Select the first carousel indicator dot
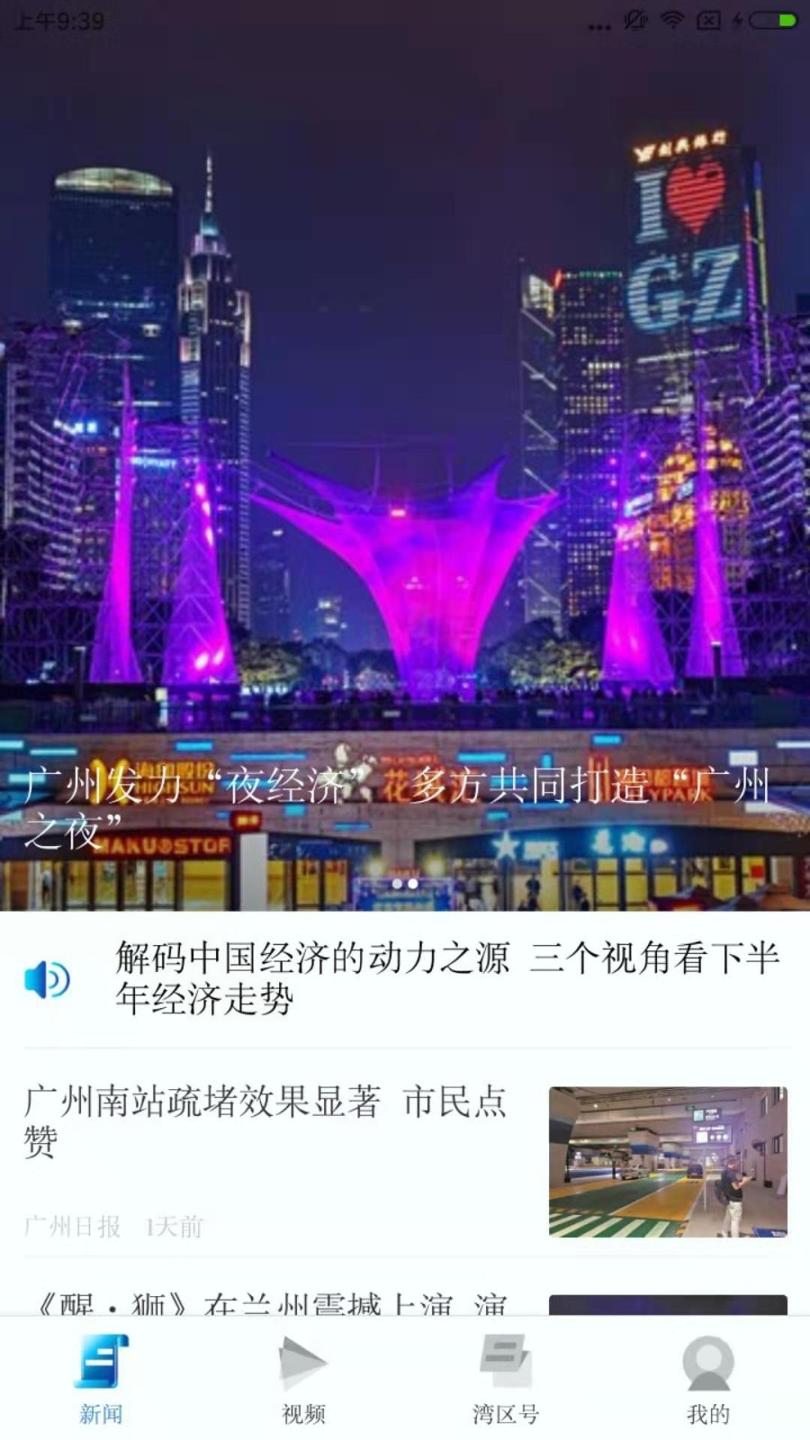Screen dimensions: 810x1440 click(x=398, y=884)
